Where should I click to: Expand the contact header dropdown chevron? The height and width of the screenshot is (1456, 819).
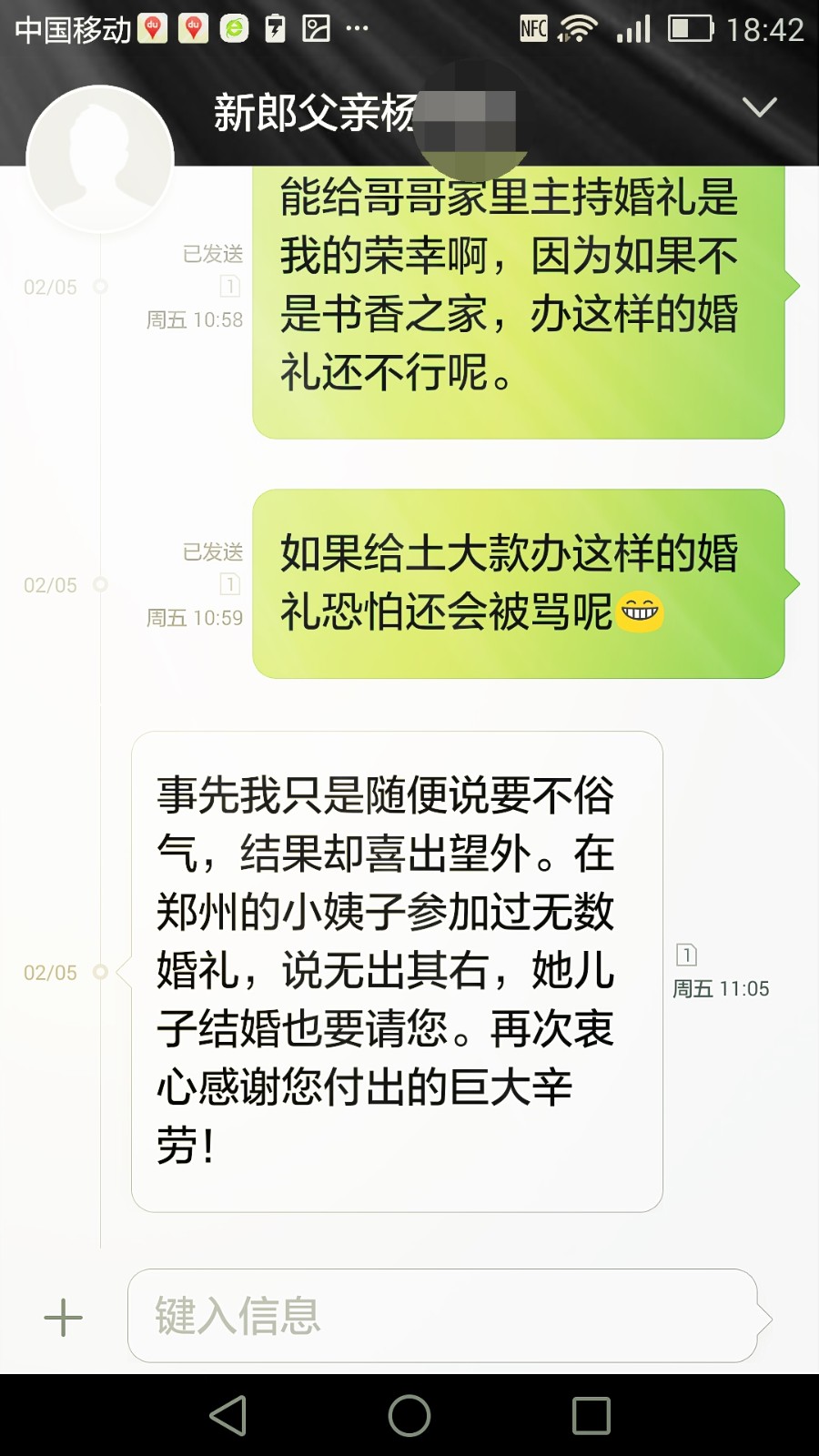point(759,107)
